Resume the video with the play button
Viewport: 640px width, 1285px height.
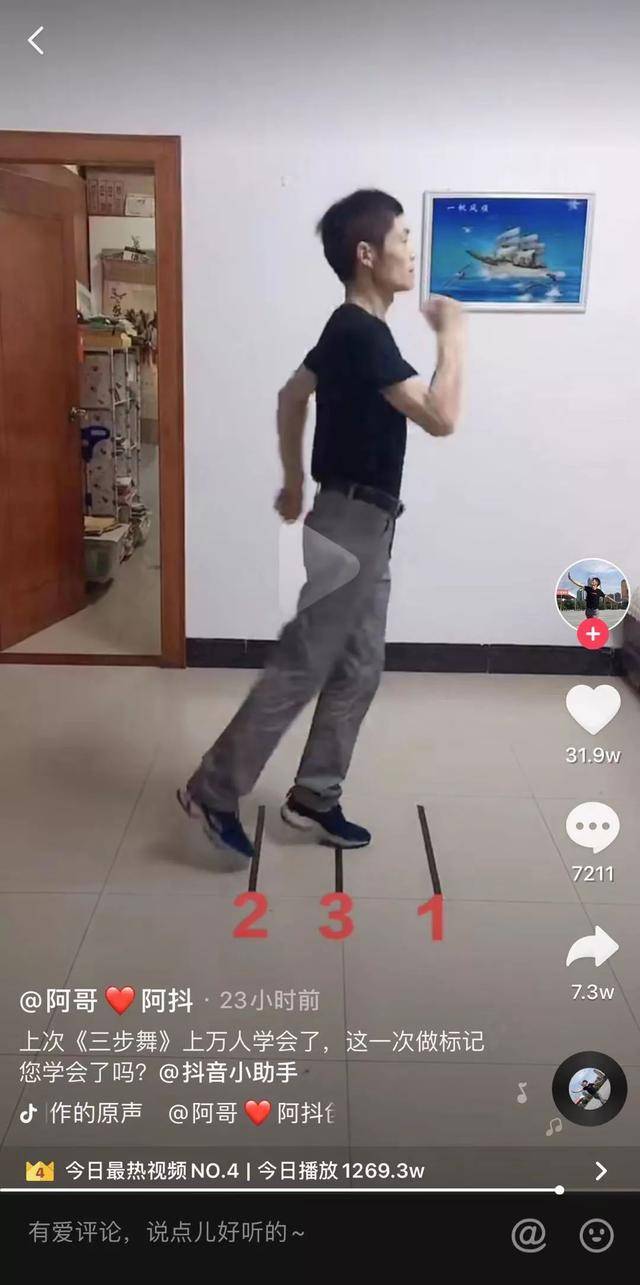(320, 566)
